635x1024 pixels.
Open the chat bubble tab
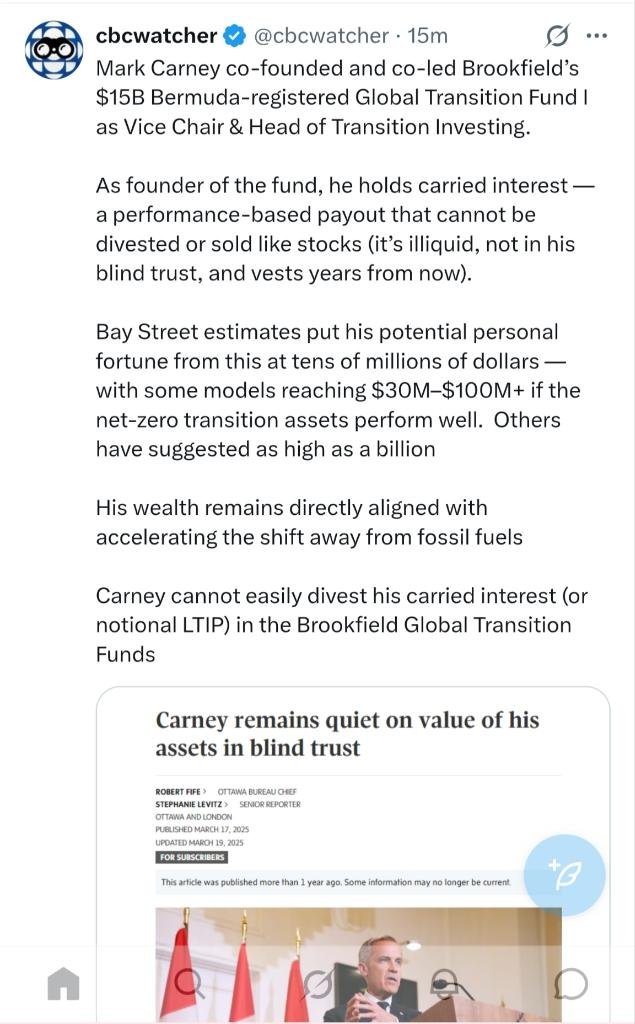point(570,985)
